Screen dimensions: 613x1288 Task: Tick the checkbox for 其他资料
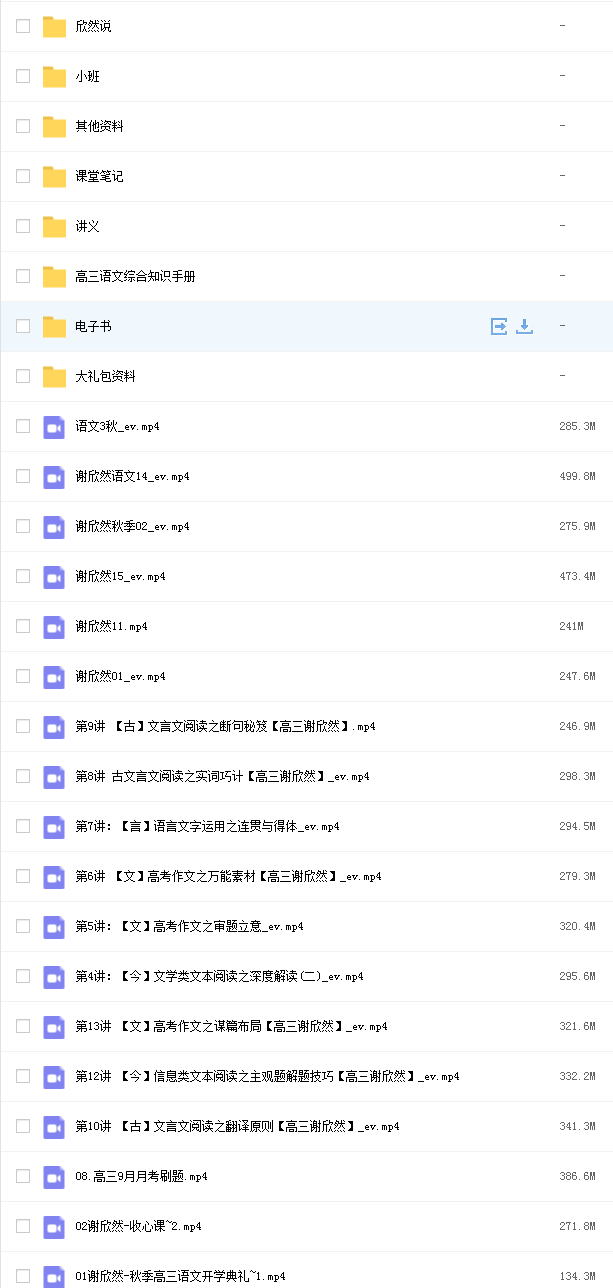[23, 126]
